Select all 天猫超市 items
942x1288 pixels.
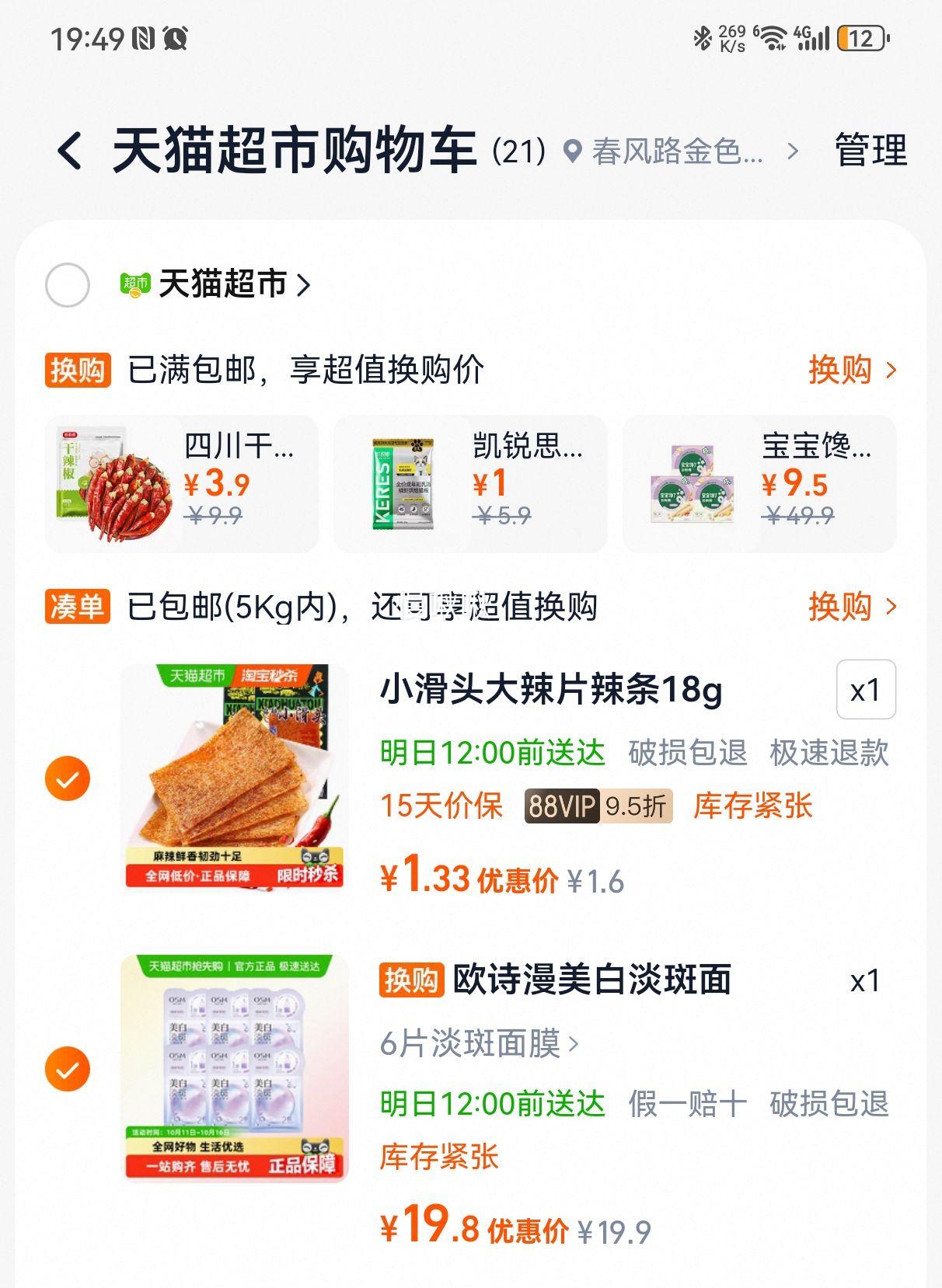click(68, 285)
